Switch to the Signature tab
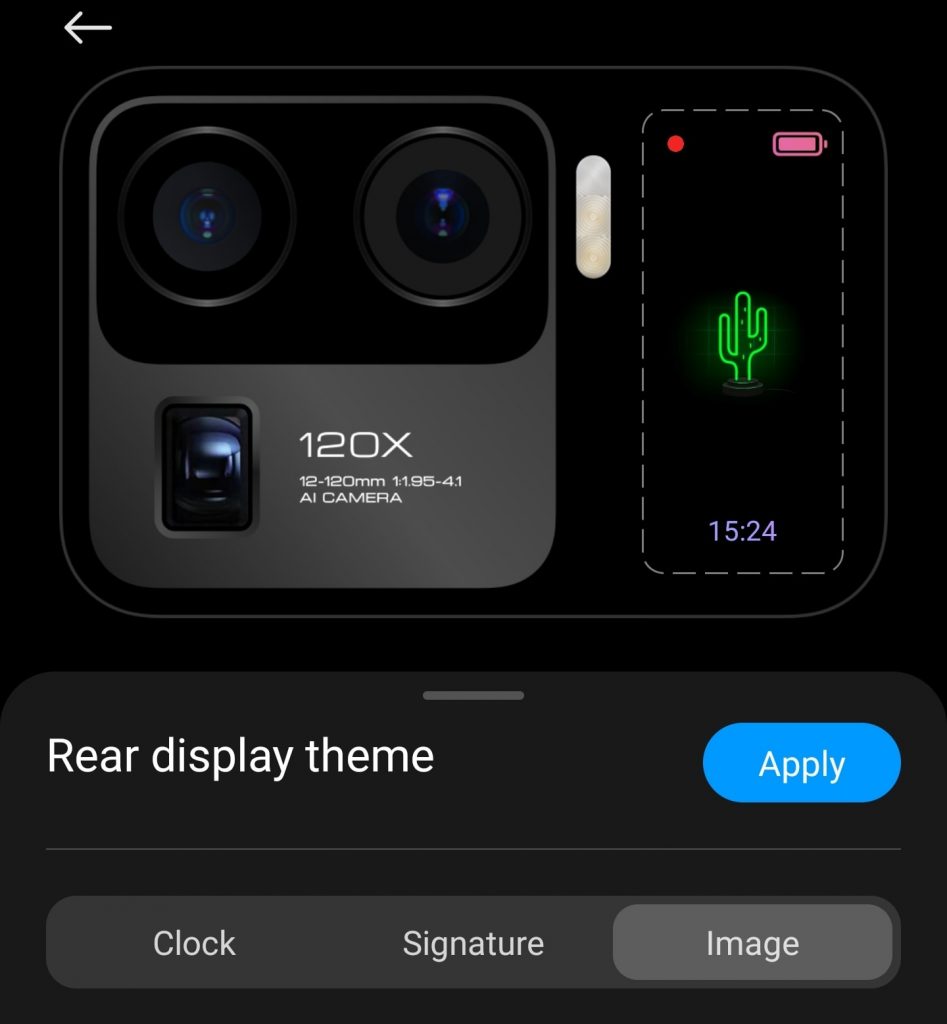The width and height of the screenshot is (947, 1024). pyautogui.click(x=473, y=943)
